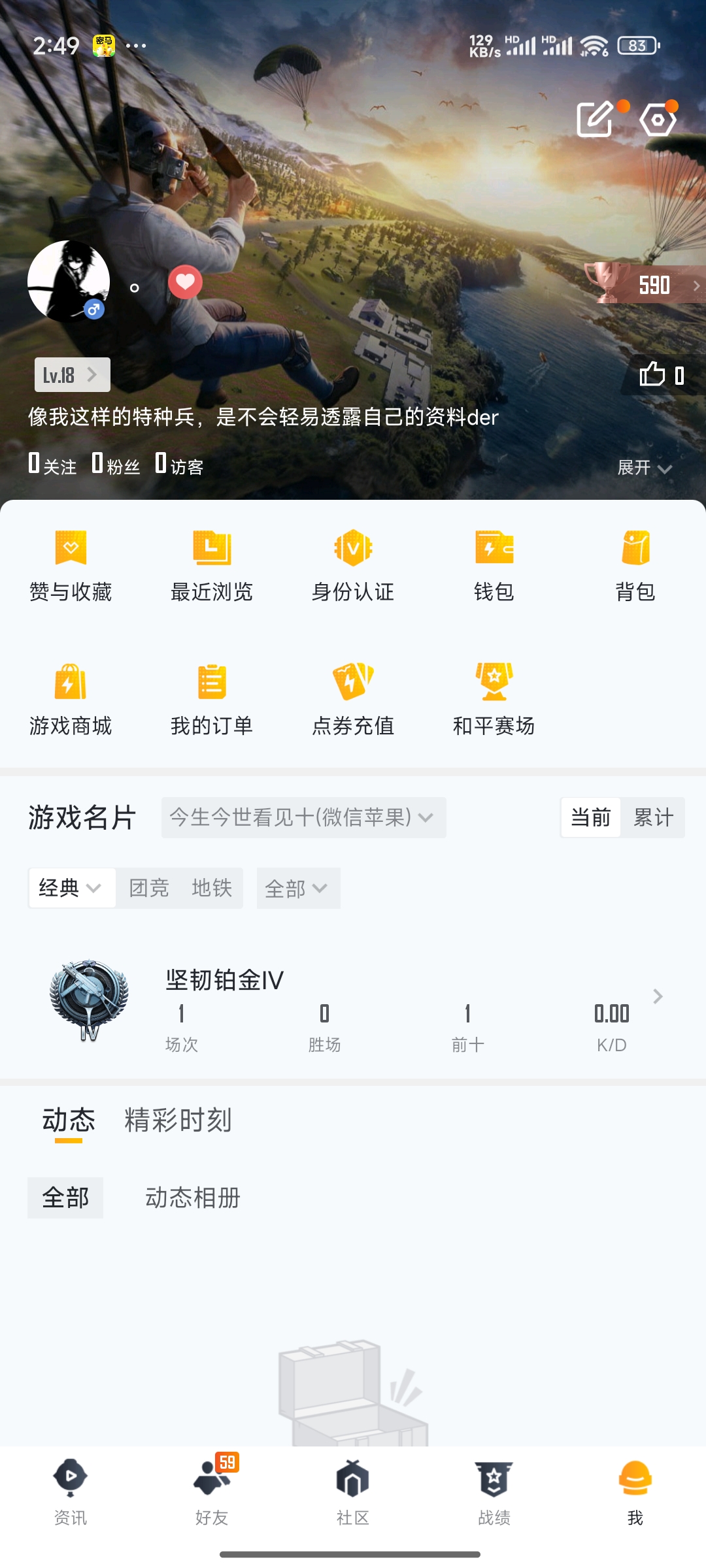Open the Lv.18 level badge
The image size is (706, 1568).
coord(72,375)
